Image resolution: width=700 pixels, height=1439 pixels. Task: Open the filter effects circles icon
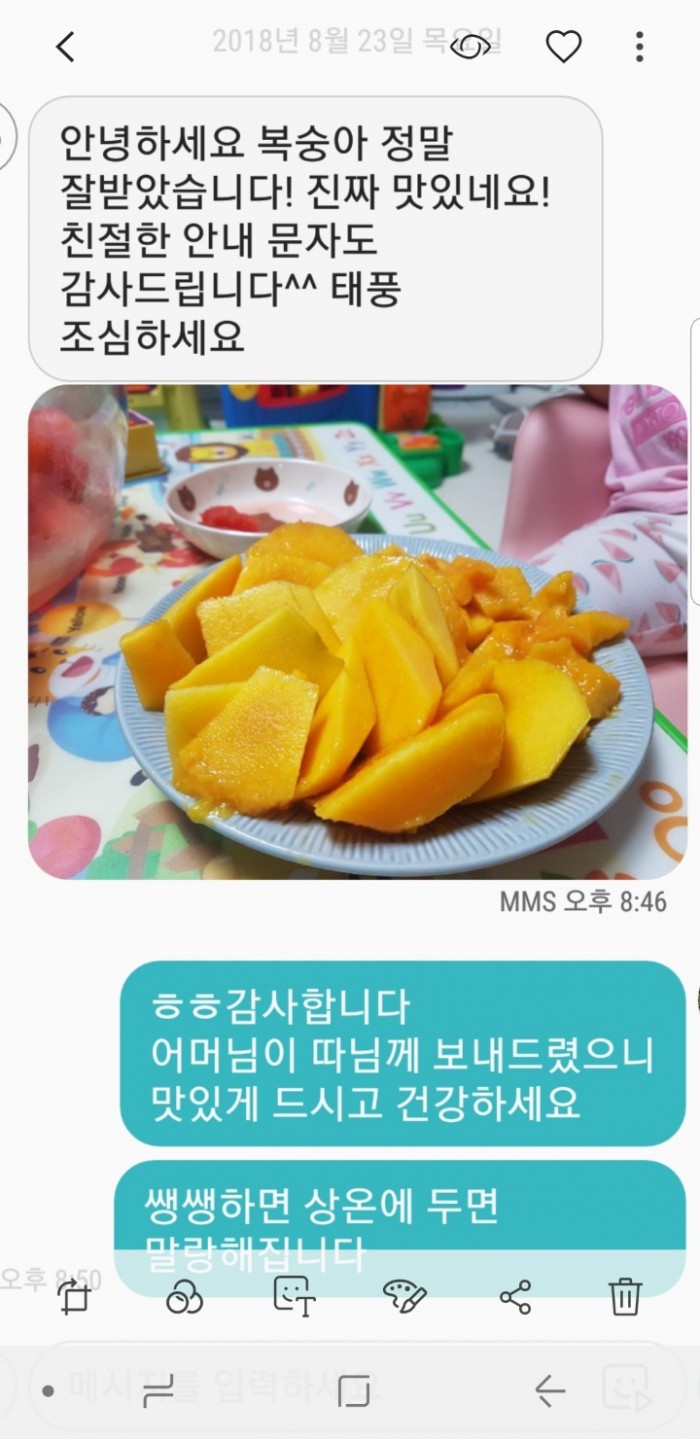pos(184,1297)
